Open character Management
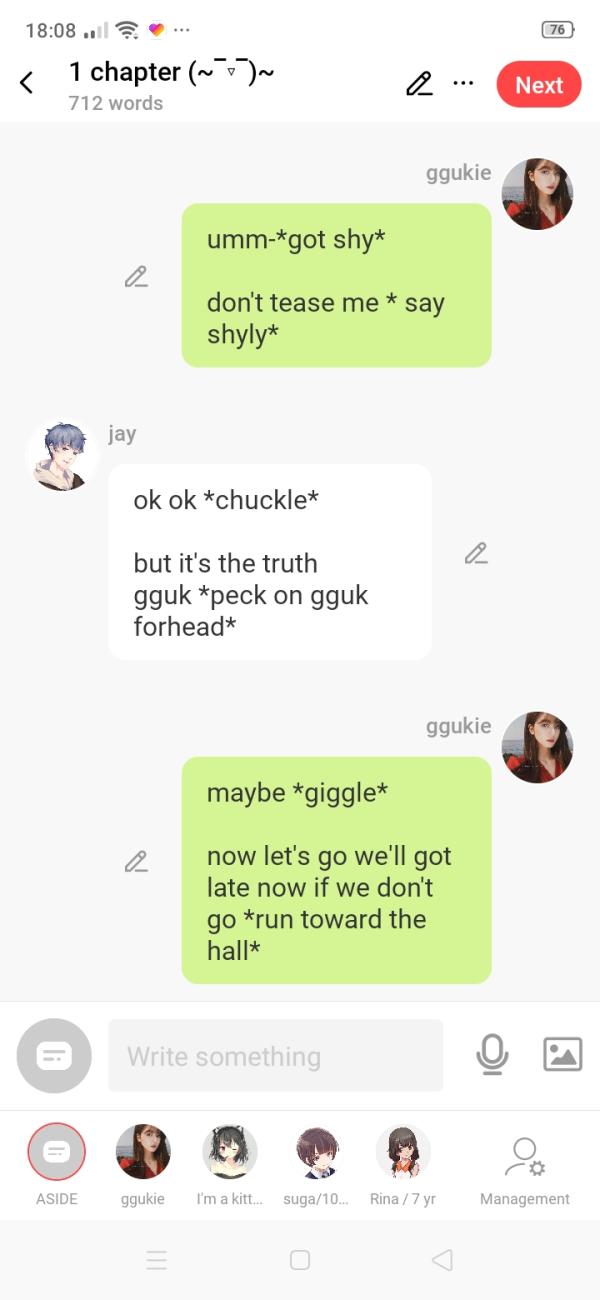The image size is (600, 1300). 524,1160
